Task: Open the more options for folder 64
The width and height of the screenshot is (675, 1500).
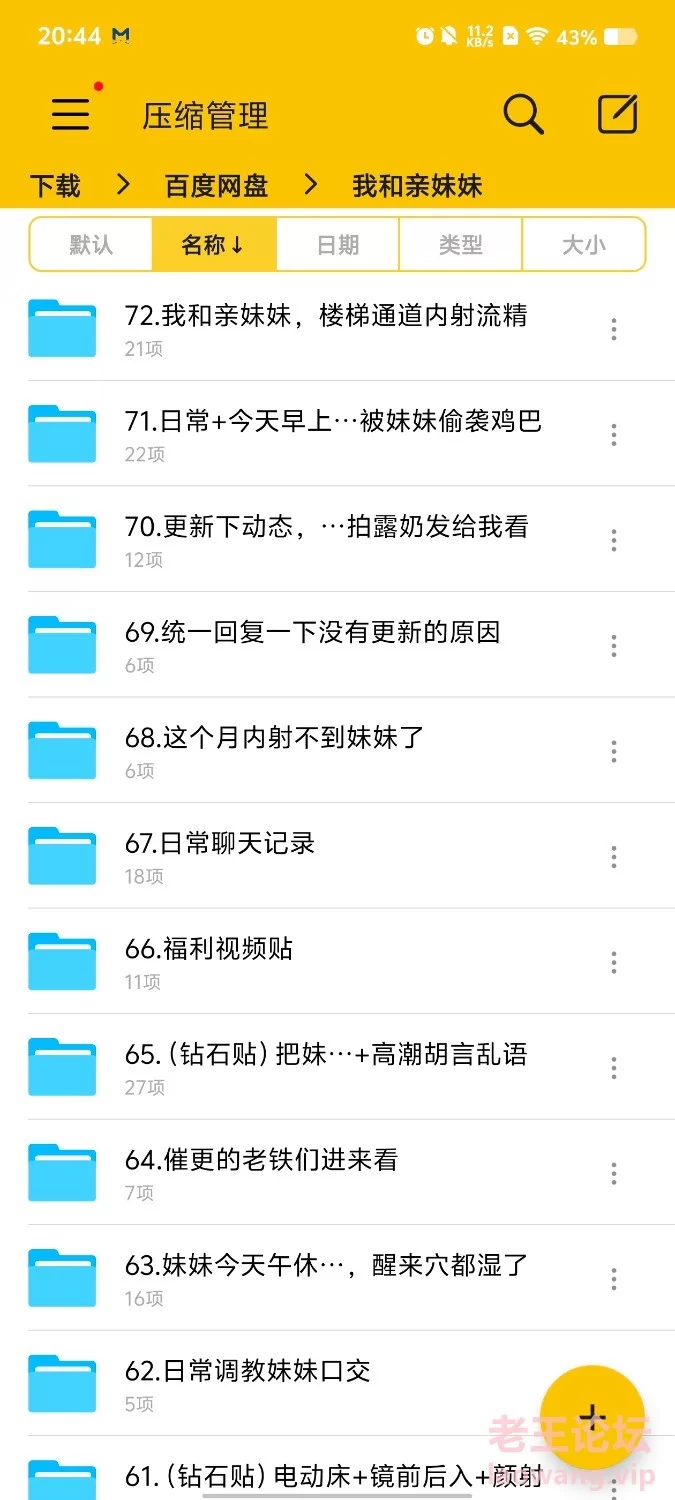Action: point(614,1173)
